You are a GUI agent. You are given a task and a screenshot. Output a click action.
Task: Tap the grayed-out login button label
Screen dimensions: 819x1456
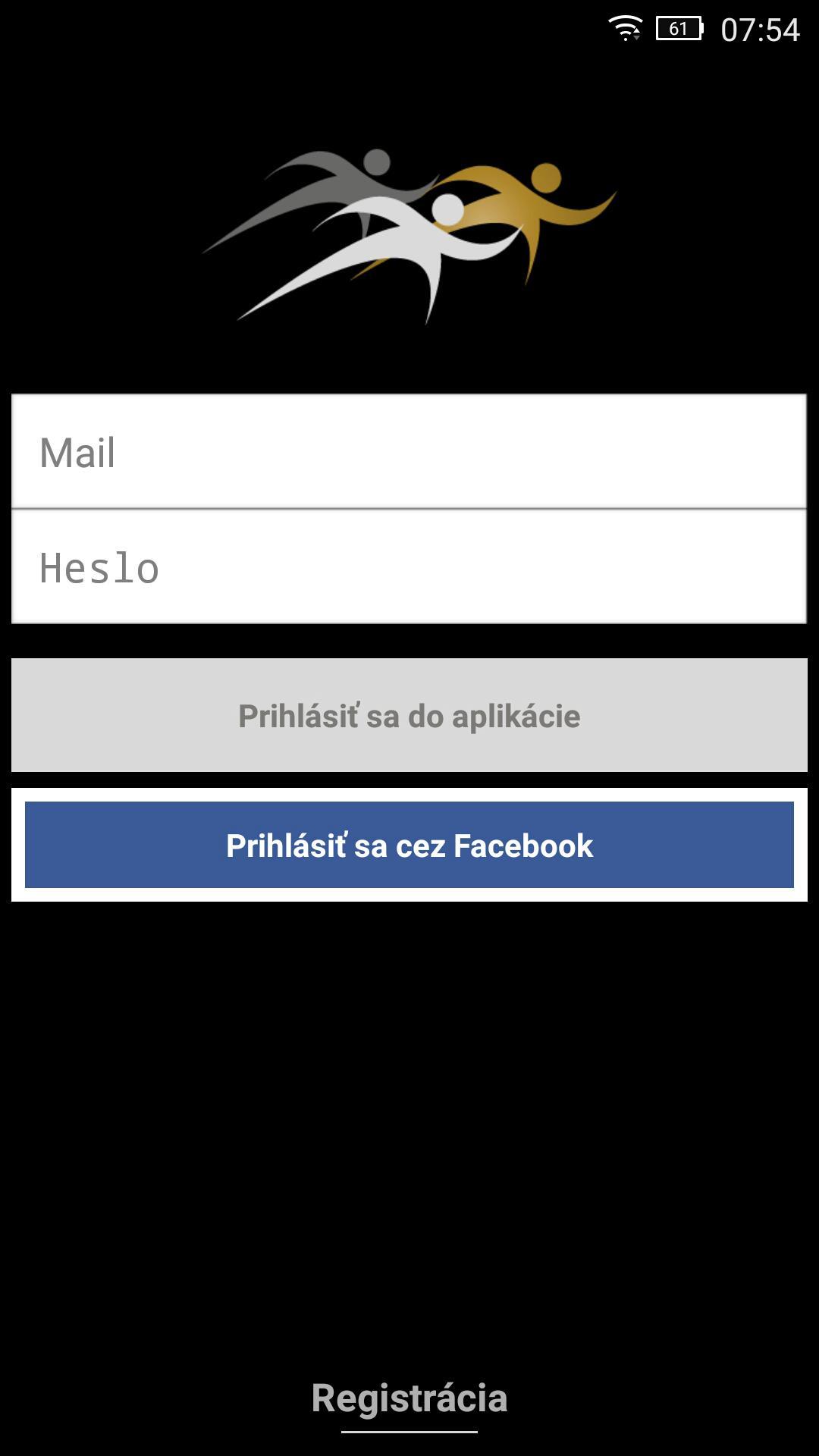click(x=409, y=714)
